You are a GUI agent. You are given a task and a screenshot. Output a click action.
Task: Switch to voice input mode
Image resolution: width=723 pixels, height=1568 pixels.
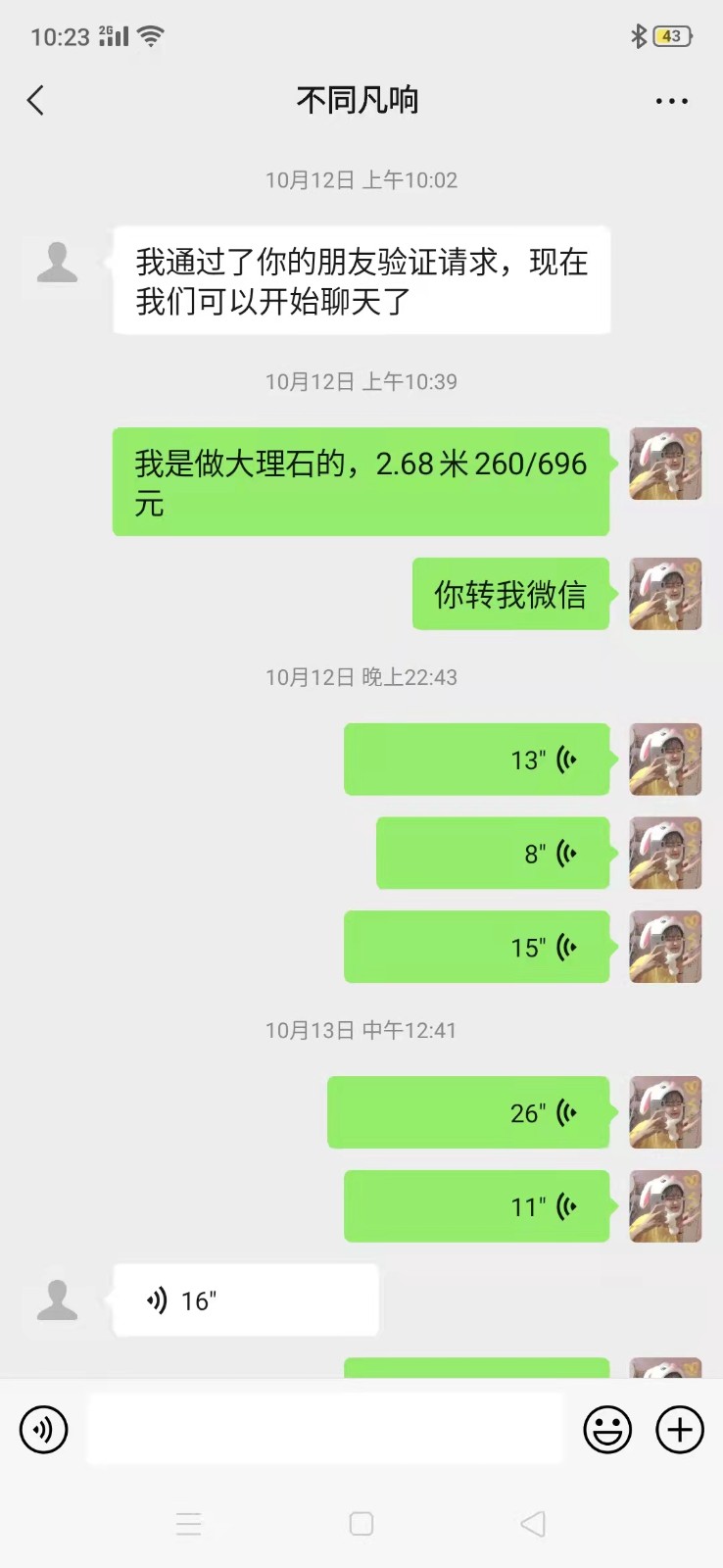coord(44,1430)
